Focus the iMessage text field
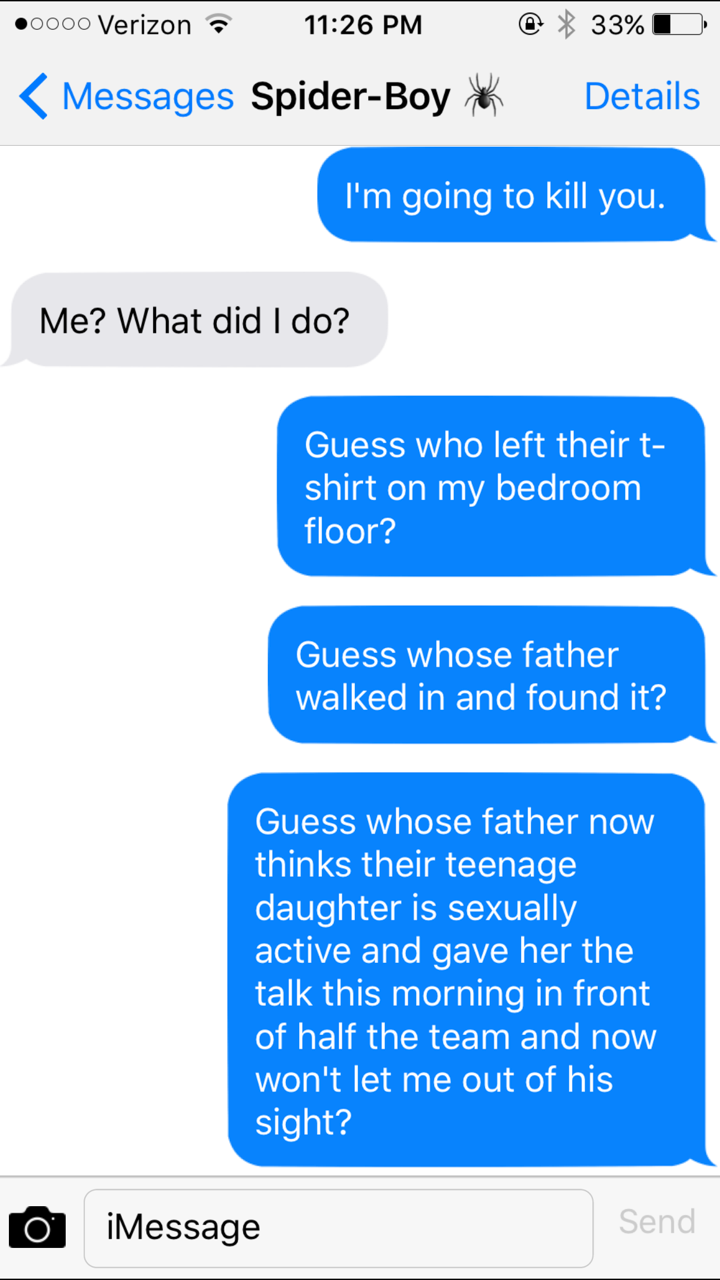The width and height of the screenshot is (720, 1280). pos(338,1227)
